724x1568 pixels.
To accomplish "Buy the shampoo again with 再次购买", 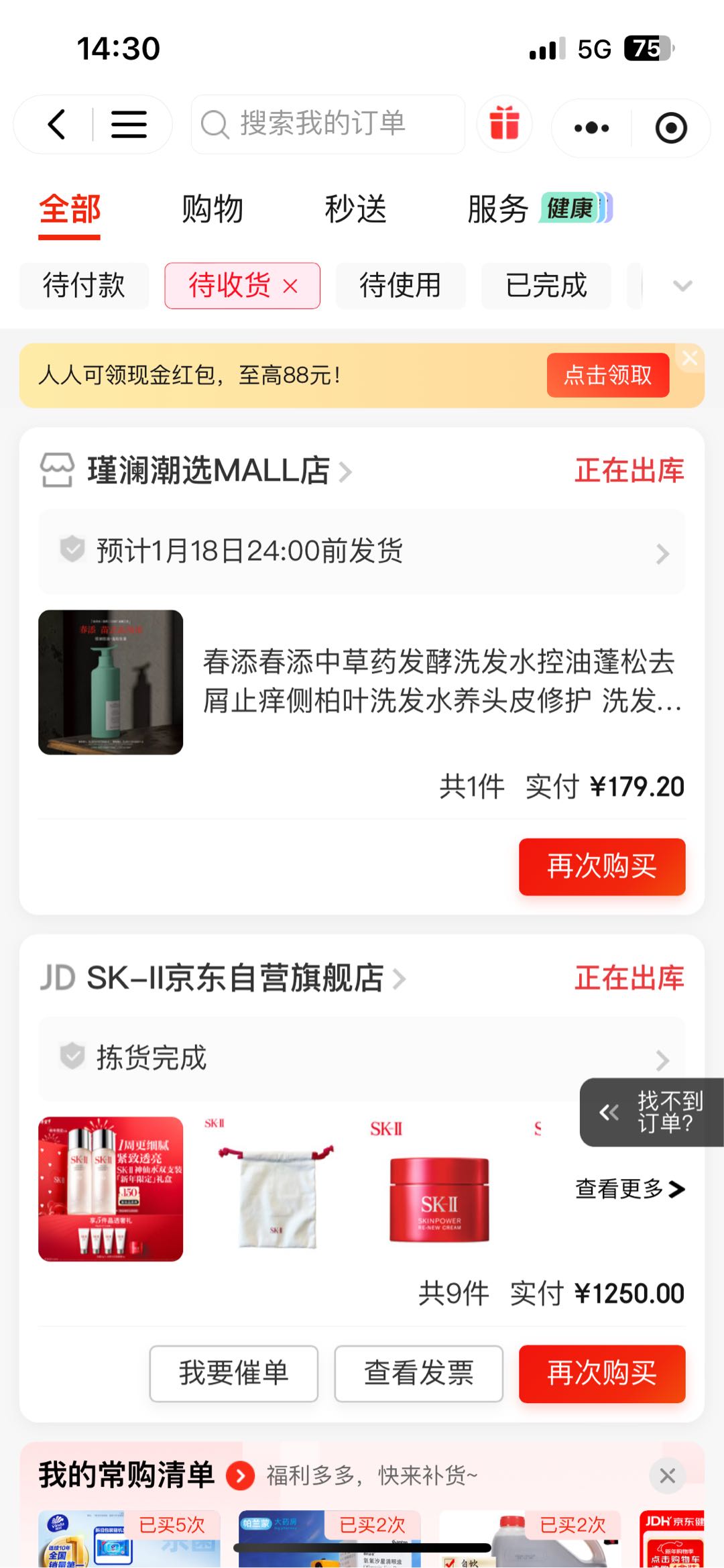I will (601, 866).
